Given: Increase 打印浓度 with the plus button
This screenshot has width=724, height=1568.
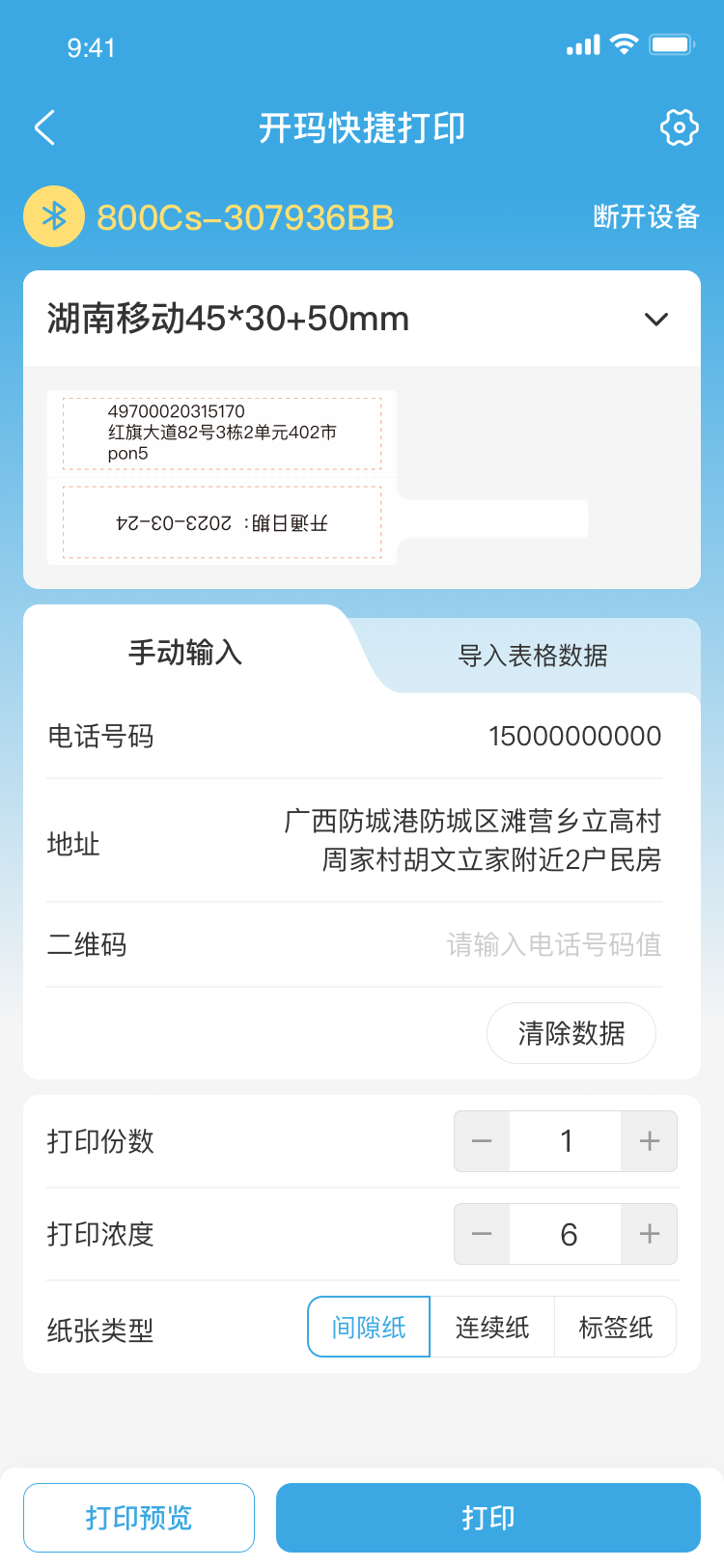Looking at the screenshot, I should [x=650, y=1234].
